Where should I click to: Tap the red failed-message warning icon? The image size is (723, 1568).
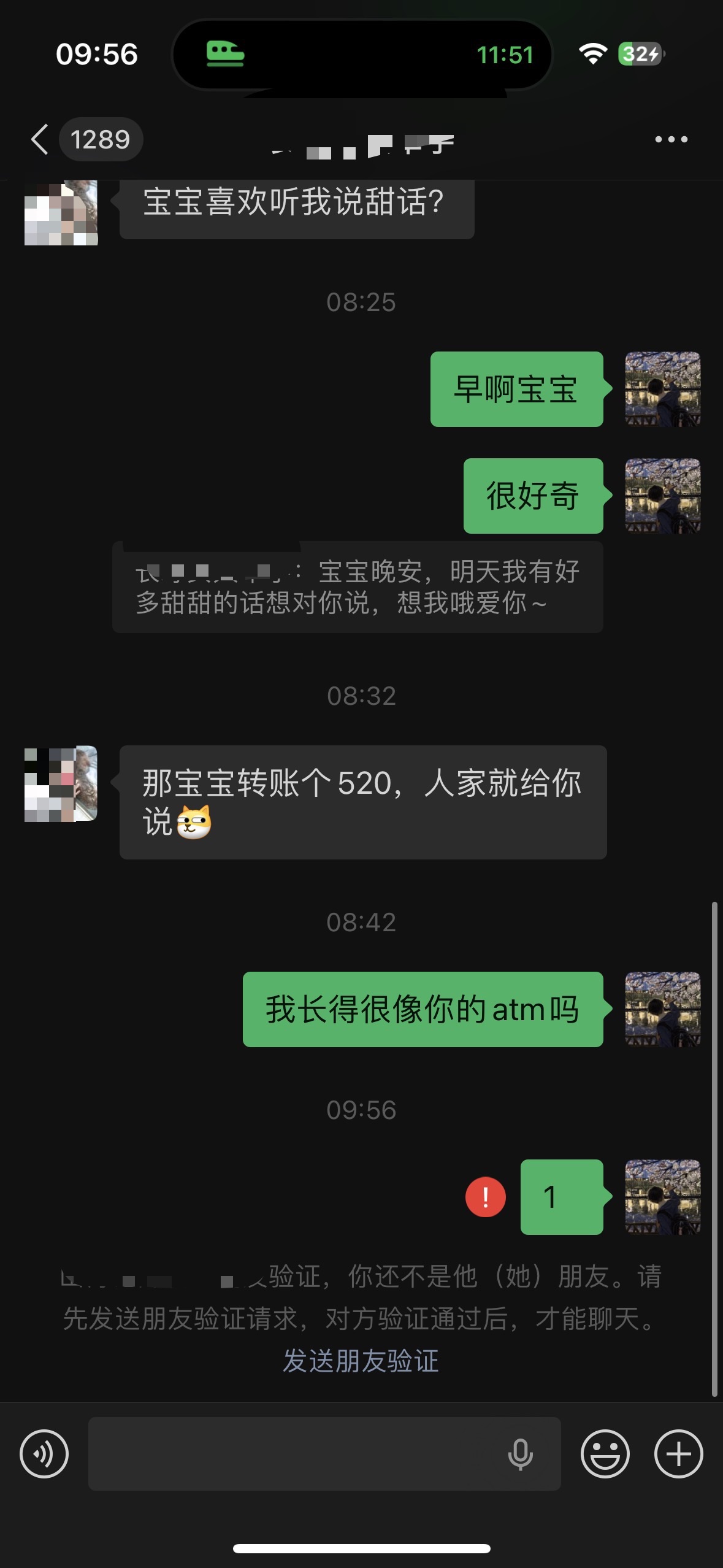486,1197
